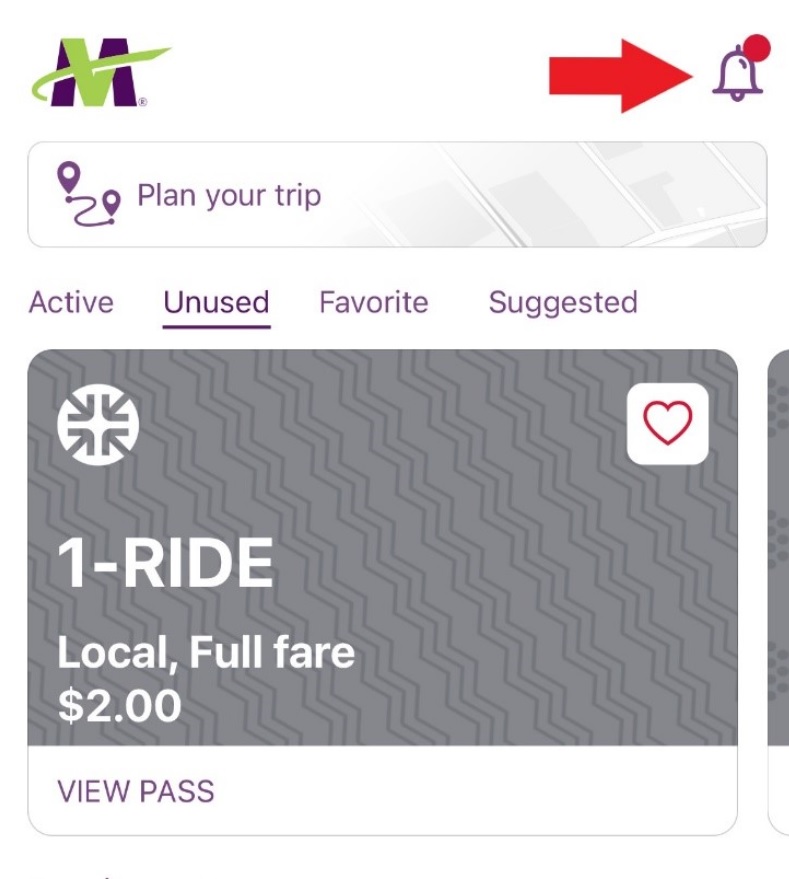Select the Favorite tab
789x879 pixels.
click(374, 302)
